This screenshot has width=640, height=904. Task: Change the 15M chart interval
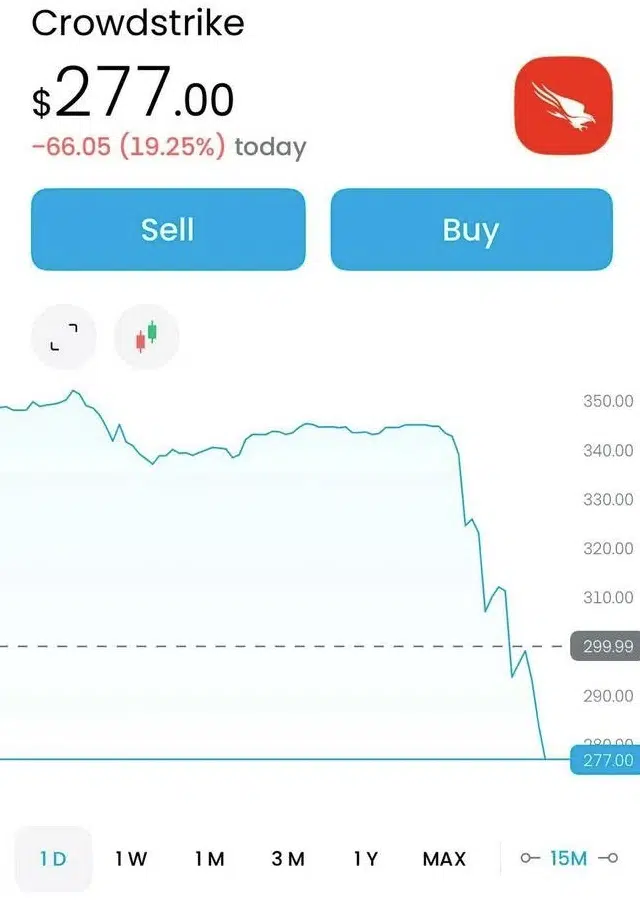click(x=569, y=858)
